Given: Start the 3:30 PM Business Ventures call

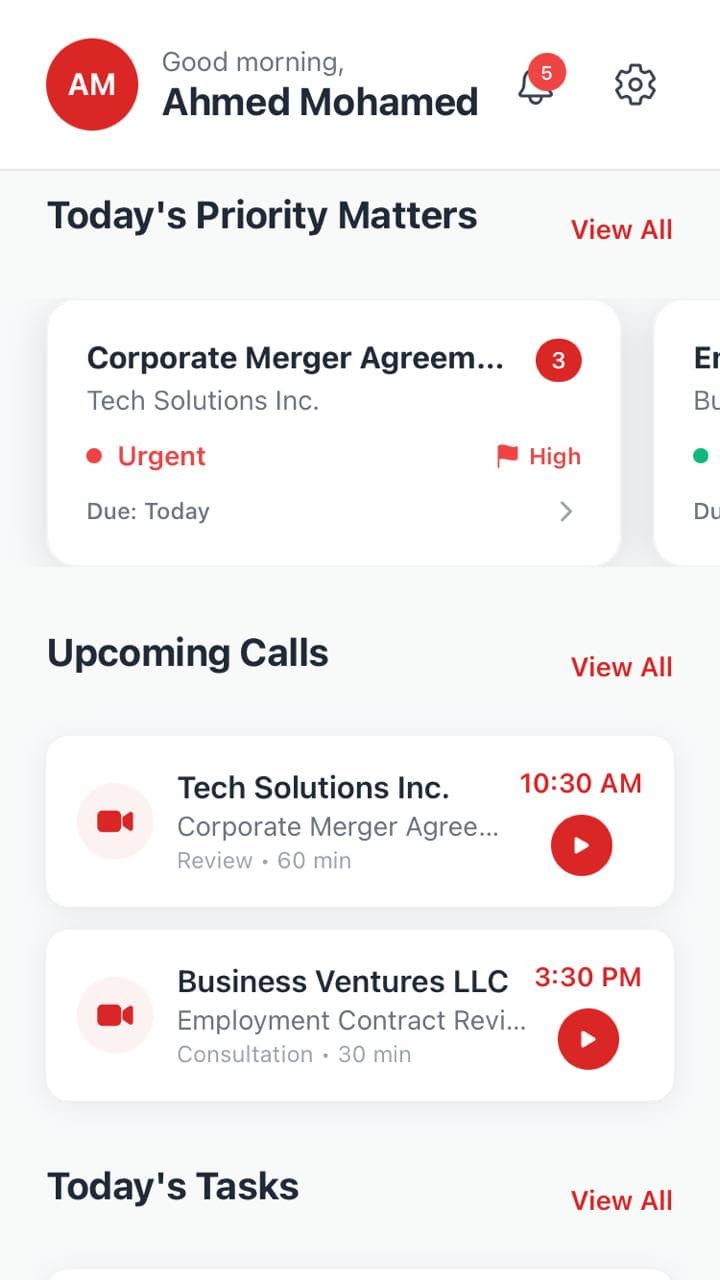Looking at the screenshot, I should click(x=588, y=1039).
